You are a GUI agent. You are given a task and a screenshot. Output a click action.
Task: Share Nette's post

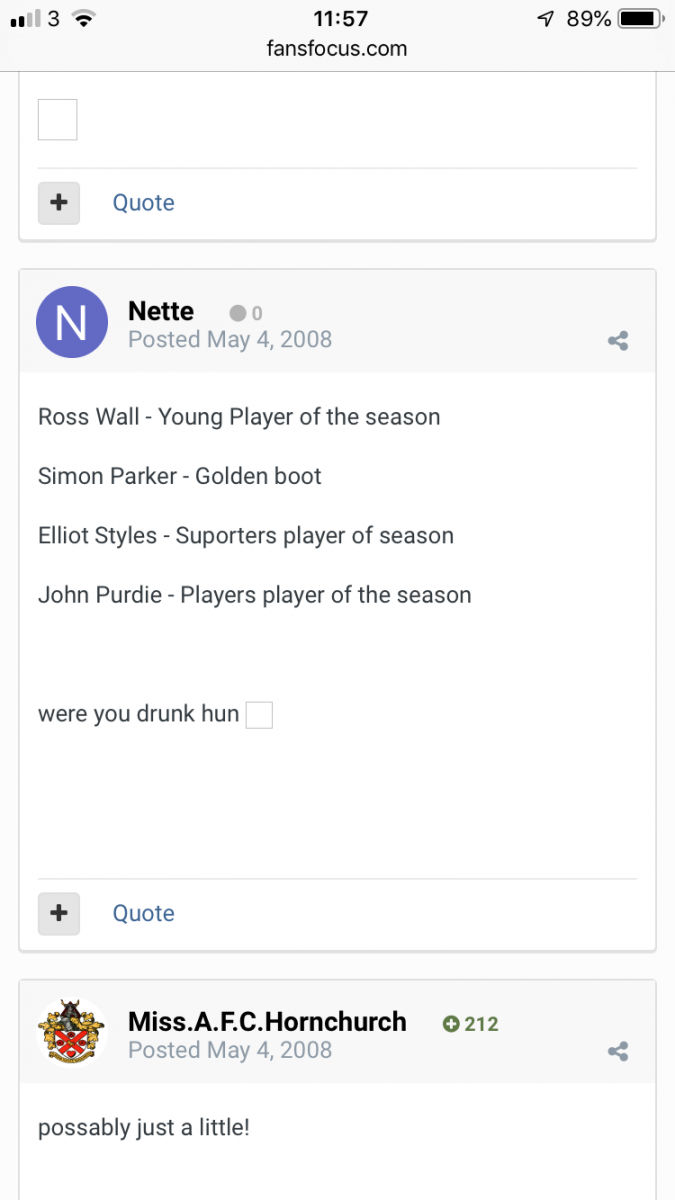click(x=618, y=341)
